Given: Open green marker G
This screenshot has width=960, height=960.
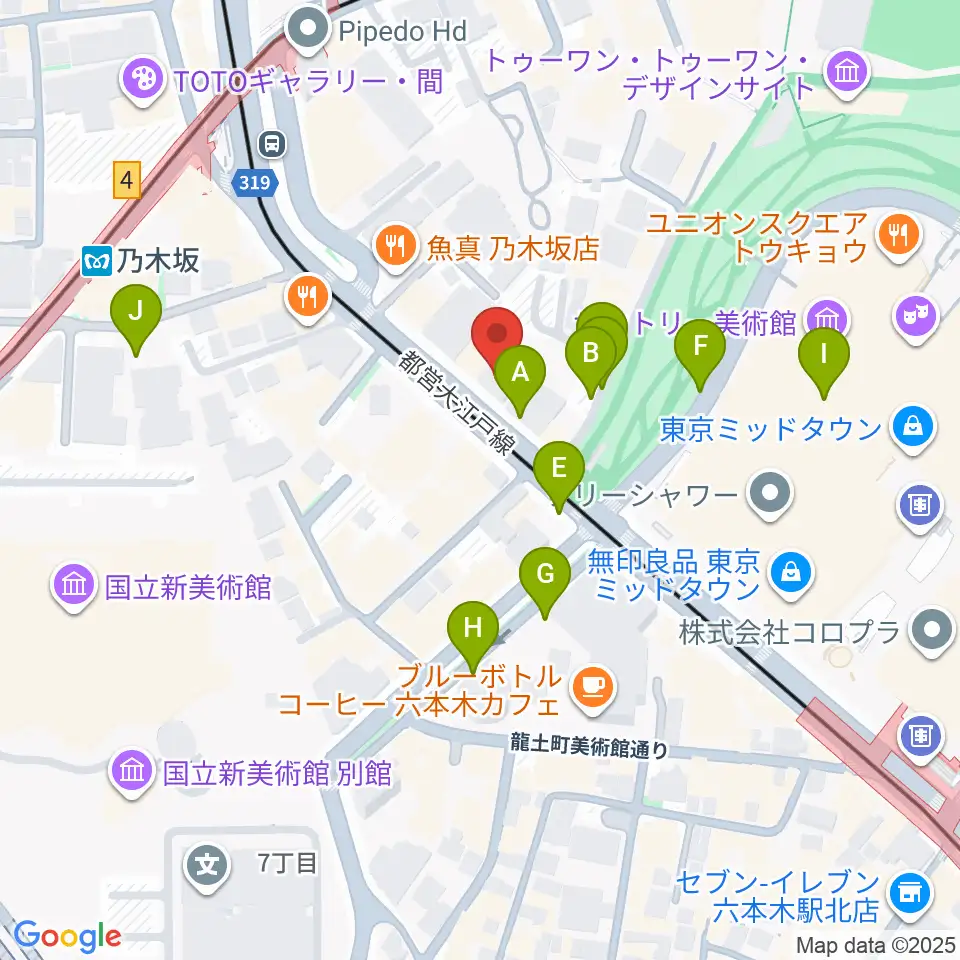Looking at the screenshot, I should point(545,574).
